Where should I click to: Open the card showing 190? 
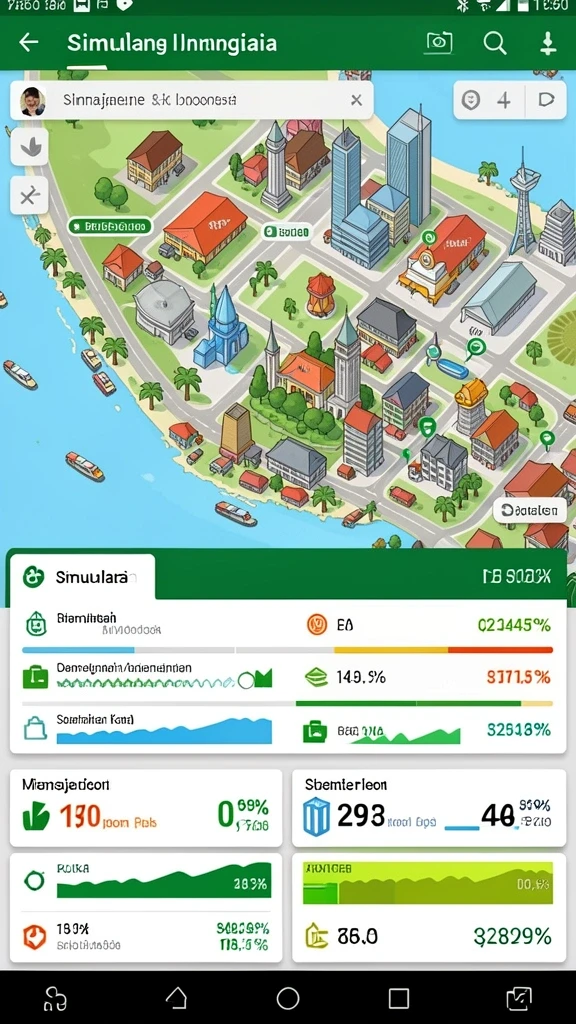(146, 808)
